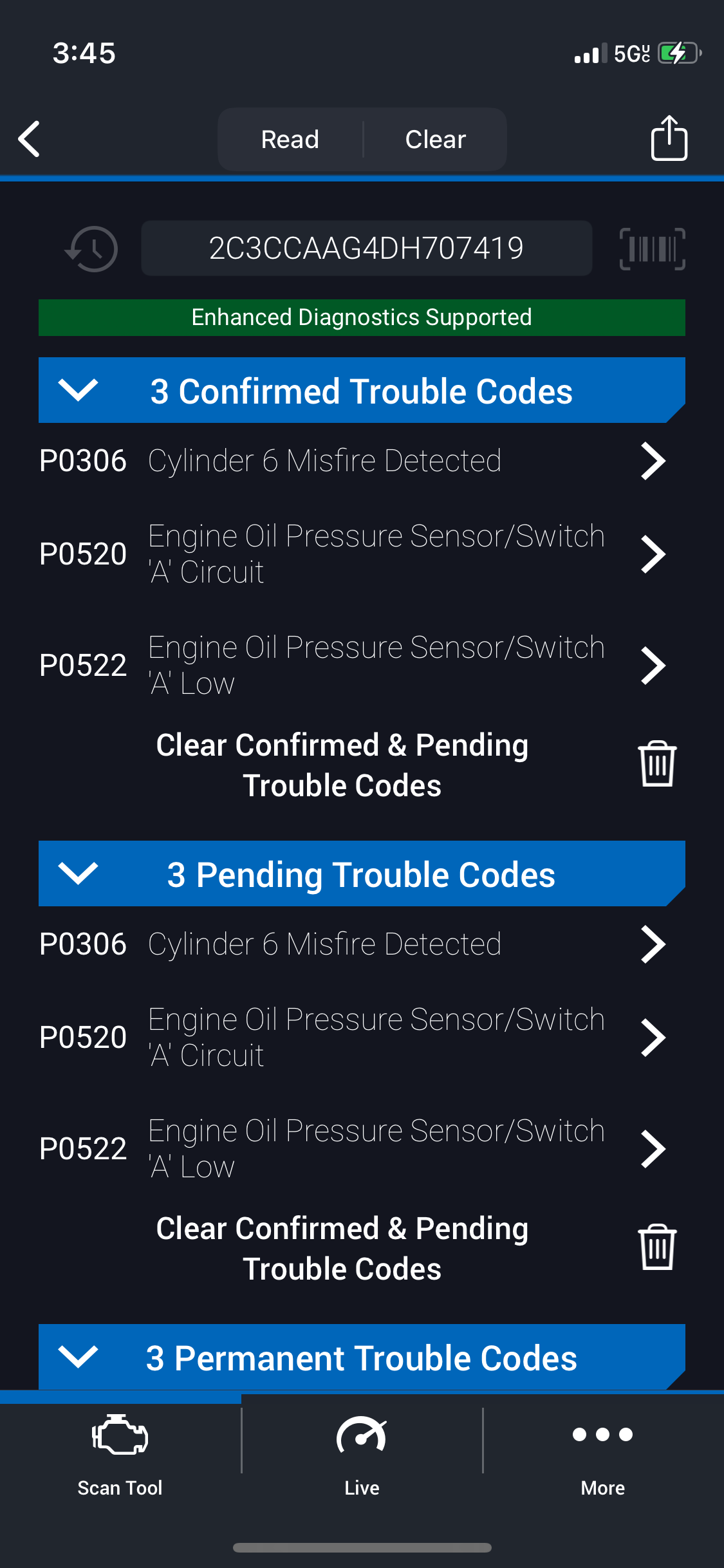Scan VIN with the barcode icon

pyautogui.click(x=652, y=248)
